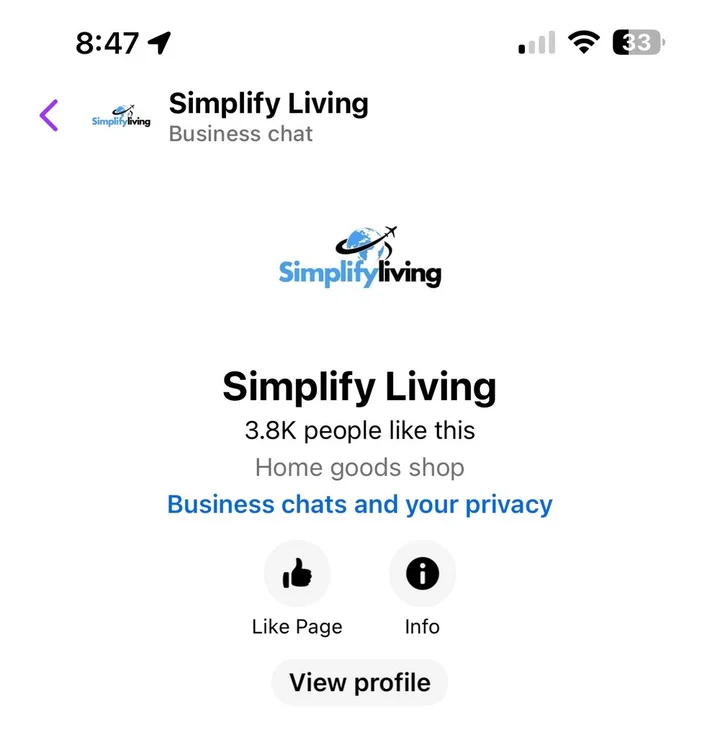
Task: Tap the back chevron to exit the chat
Action: (x=48, y=115)
